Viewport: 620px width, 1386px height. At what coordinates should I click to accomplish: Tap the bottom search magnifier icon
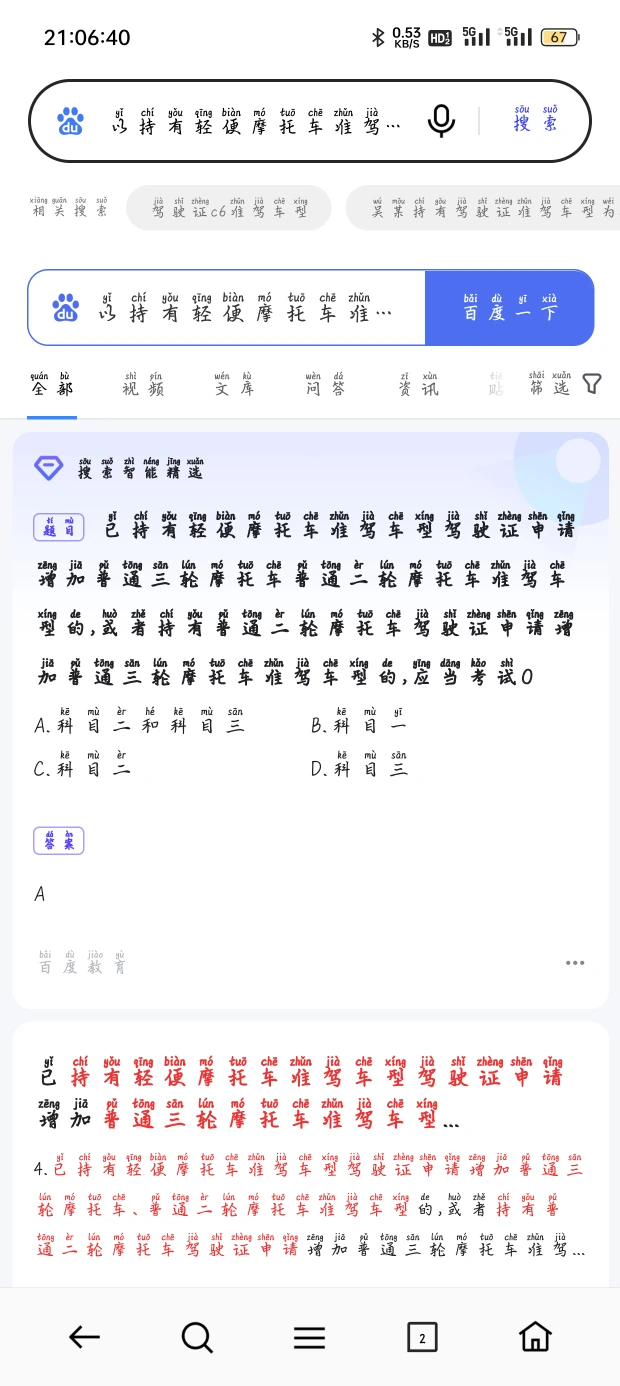197,1337
